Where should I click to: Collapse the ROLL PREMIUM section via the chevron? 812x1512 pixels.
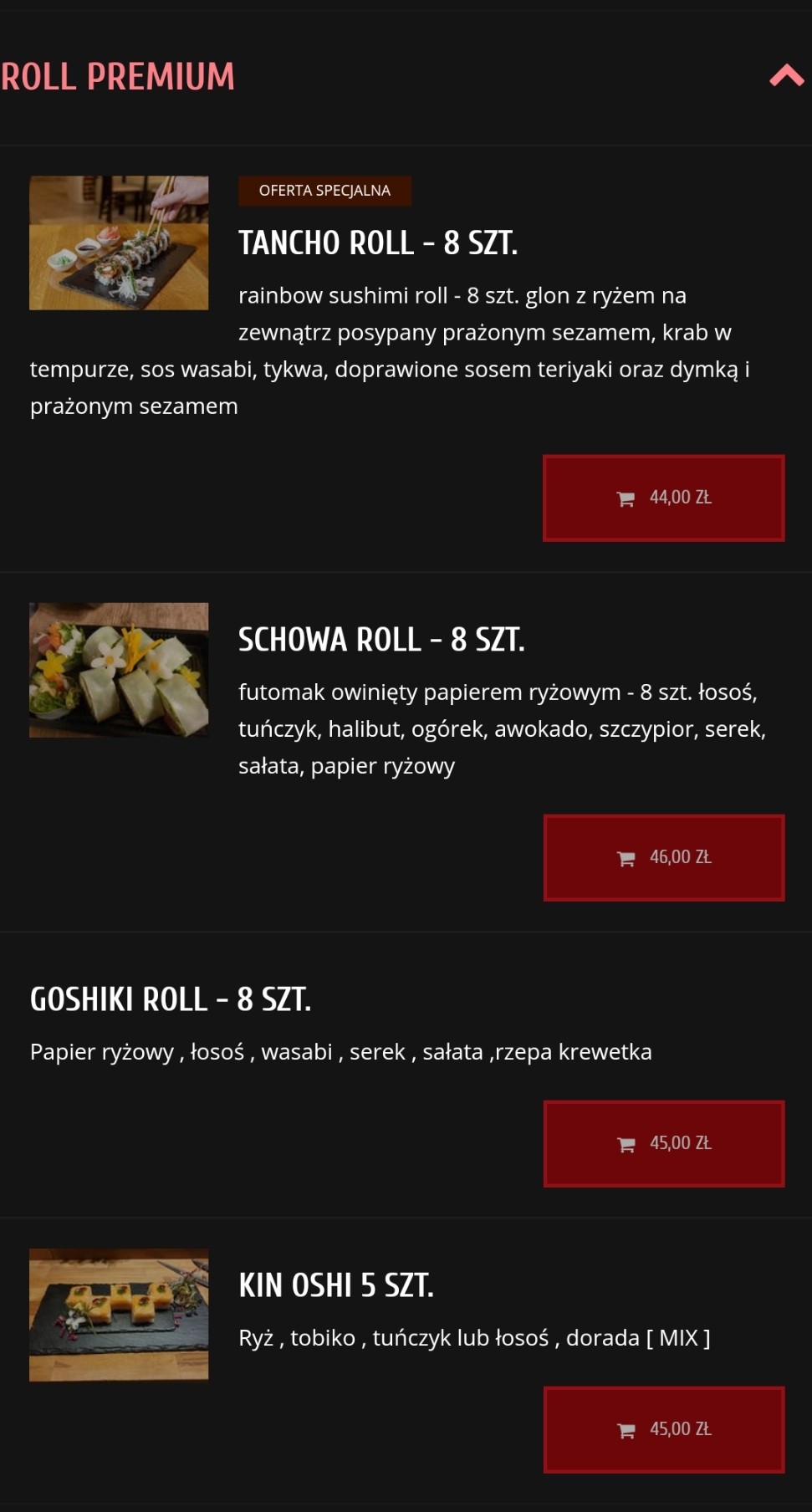pyautogui.click(x=784, y=74)
